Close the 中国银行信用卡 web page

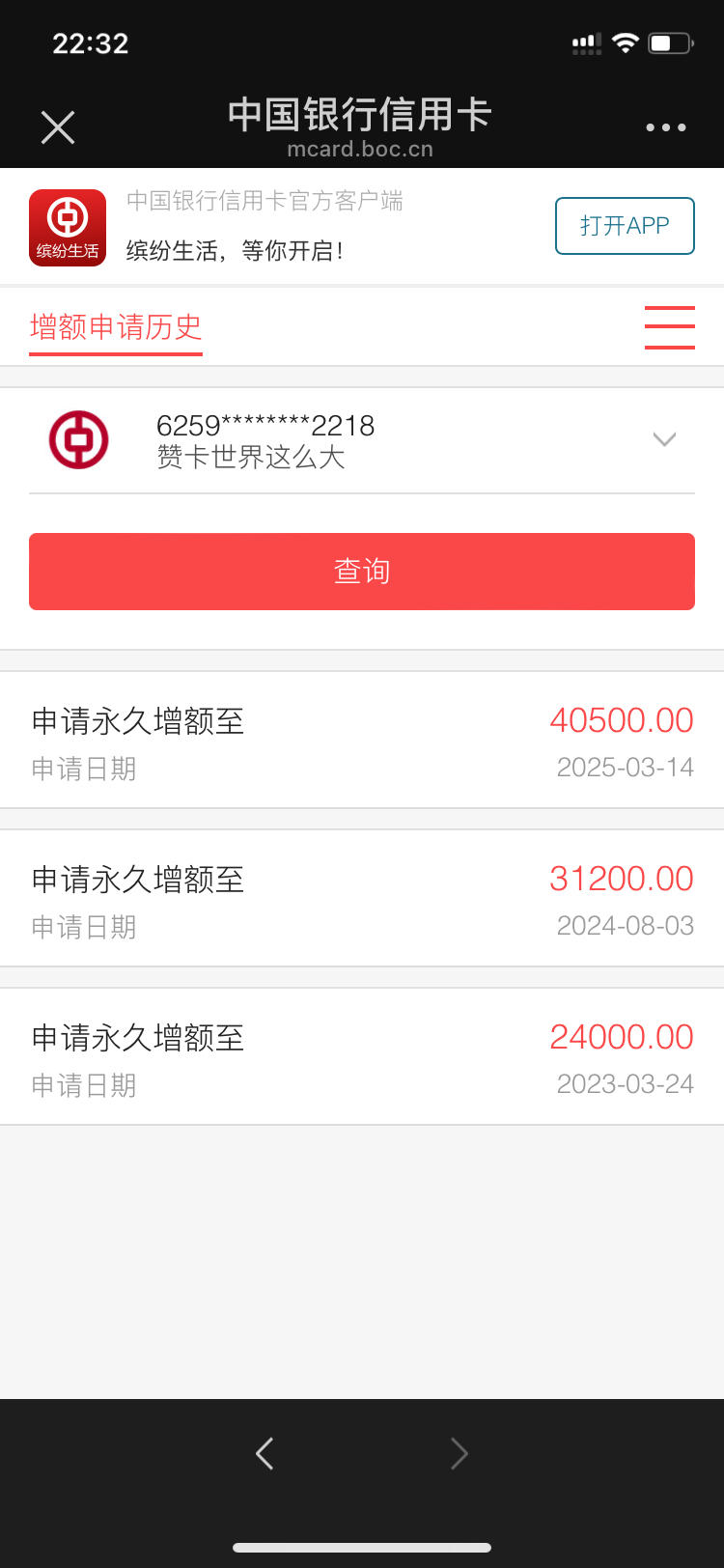58,127
